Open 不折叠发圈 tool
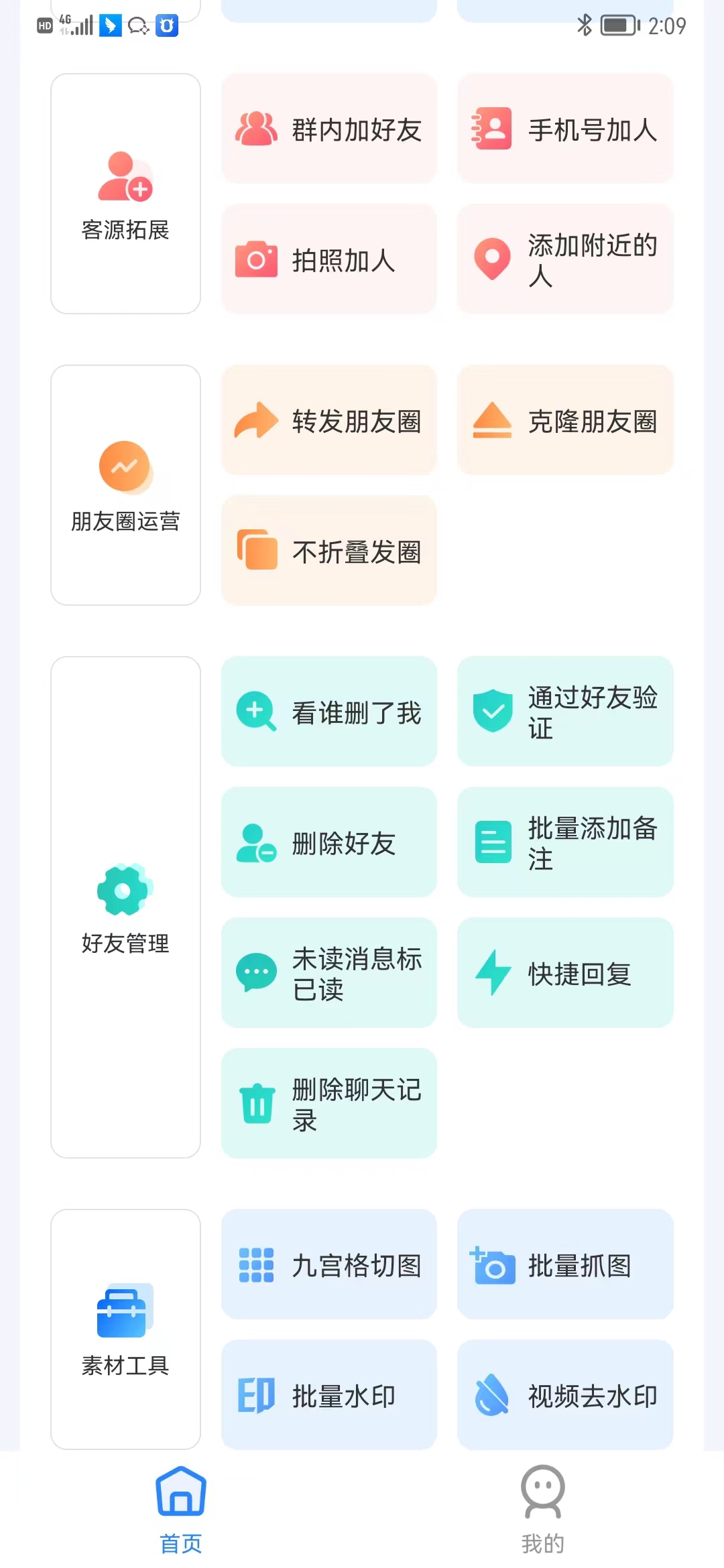The width and height of the screenshot is (724, 1568). pos(329,551)
